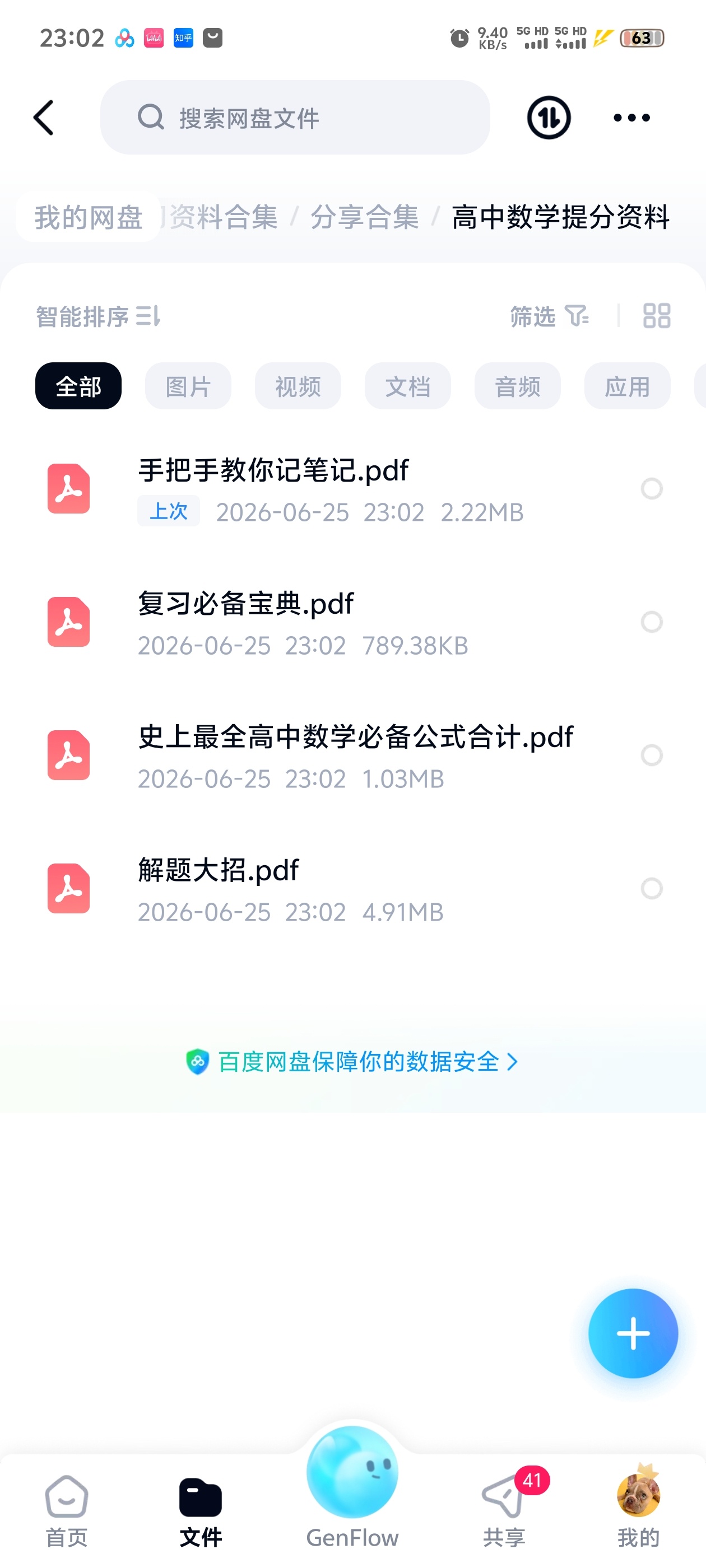Viewport: 706px width, 1568px height.
Task: Jump to 我的网盘 in the breadcrumb
Action: coord(89,217)
